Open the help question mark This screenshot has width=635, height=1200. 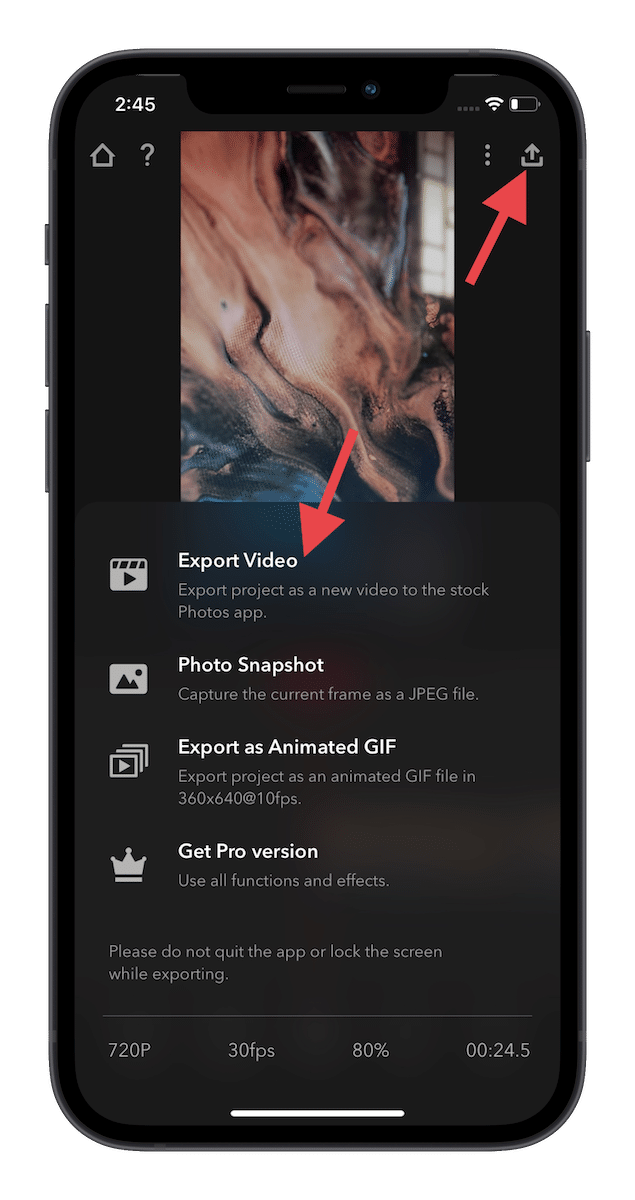147,155
